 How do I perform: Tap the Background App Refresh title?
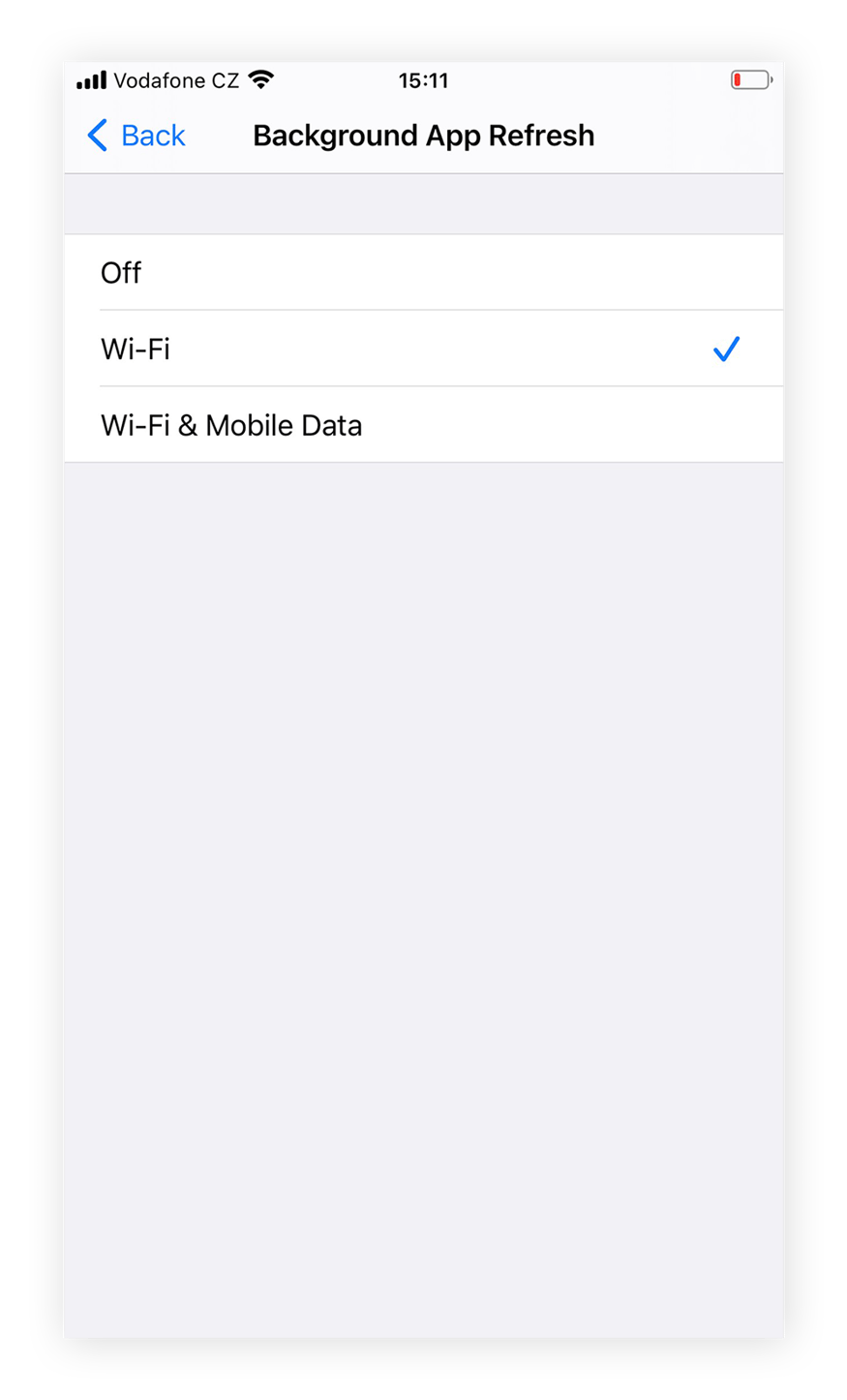[423, 136]
